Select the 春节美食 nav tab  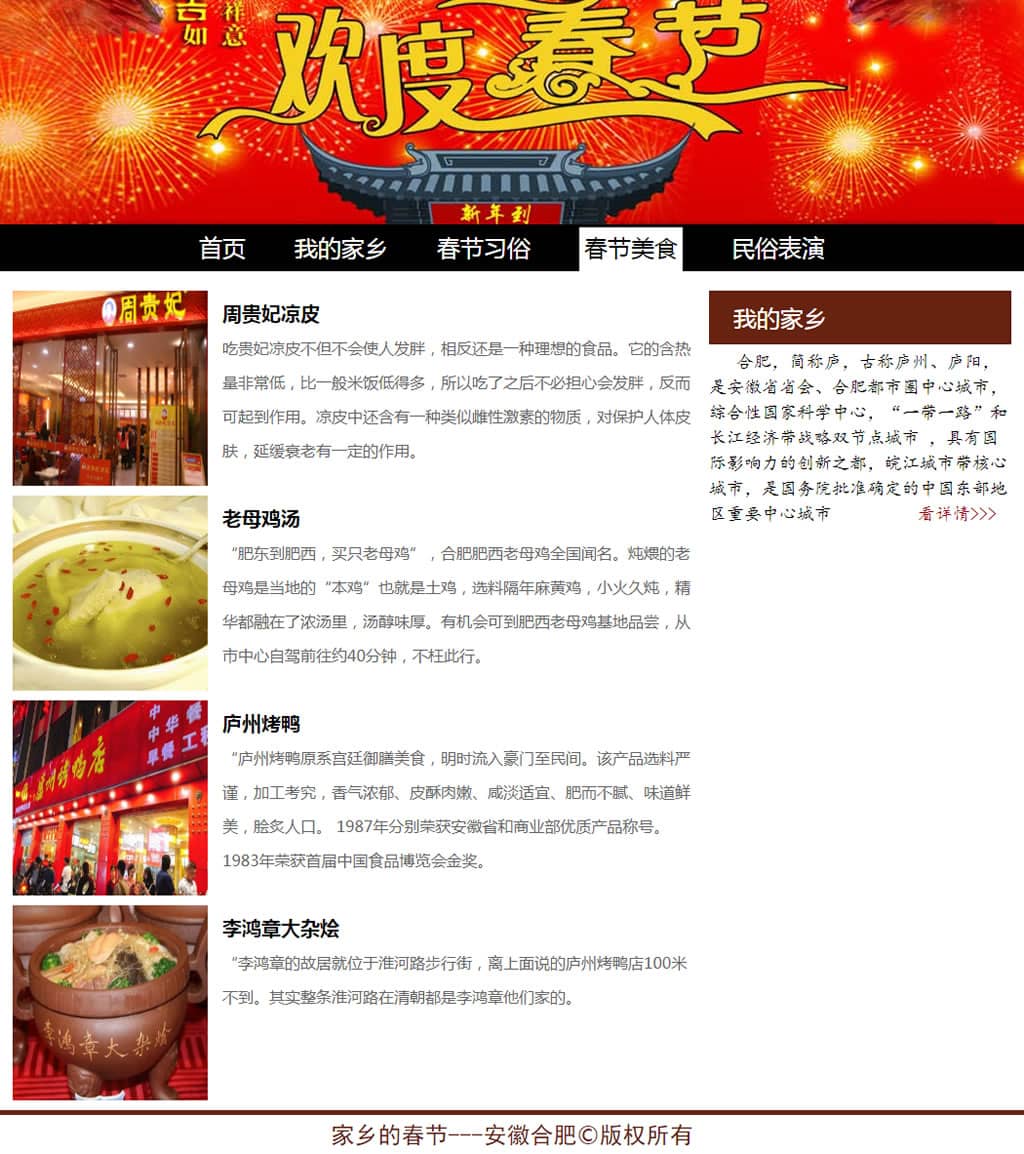631,249
